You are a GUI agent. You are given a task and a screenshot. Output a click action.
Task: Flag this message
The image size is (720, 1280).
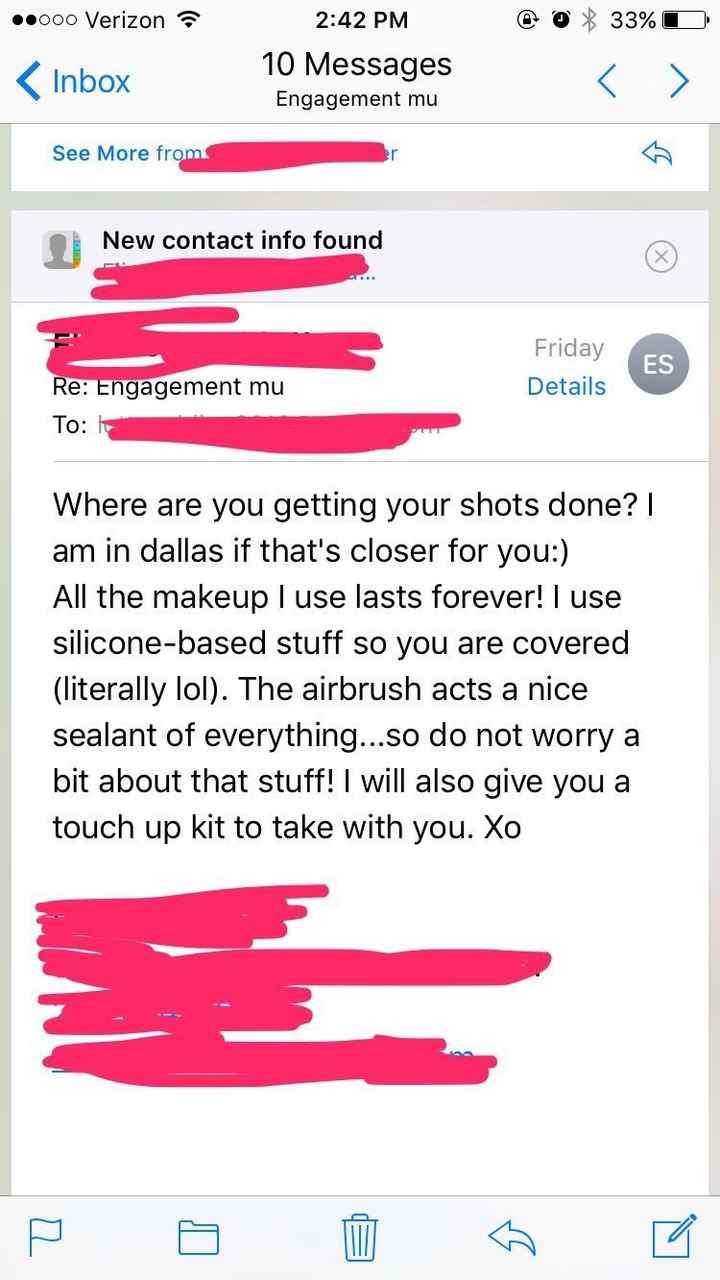(x=45, y=1238)
